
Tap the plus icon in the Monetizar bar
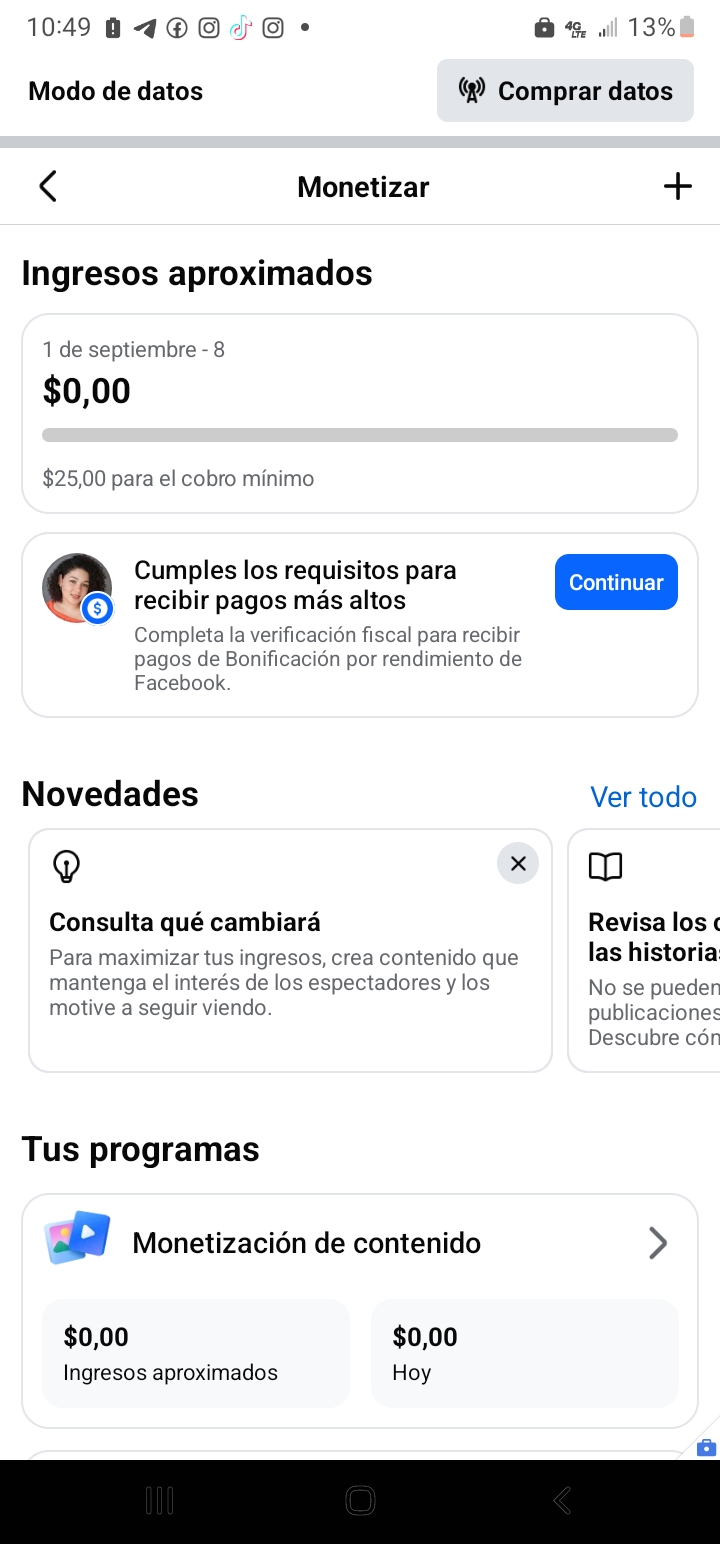click(x=677, y=186)
